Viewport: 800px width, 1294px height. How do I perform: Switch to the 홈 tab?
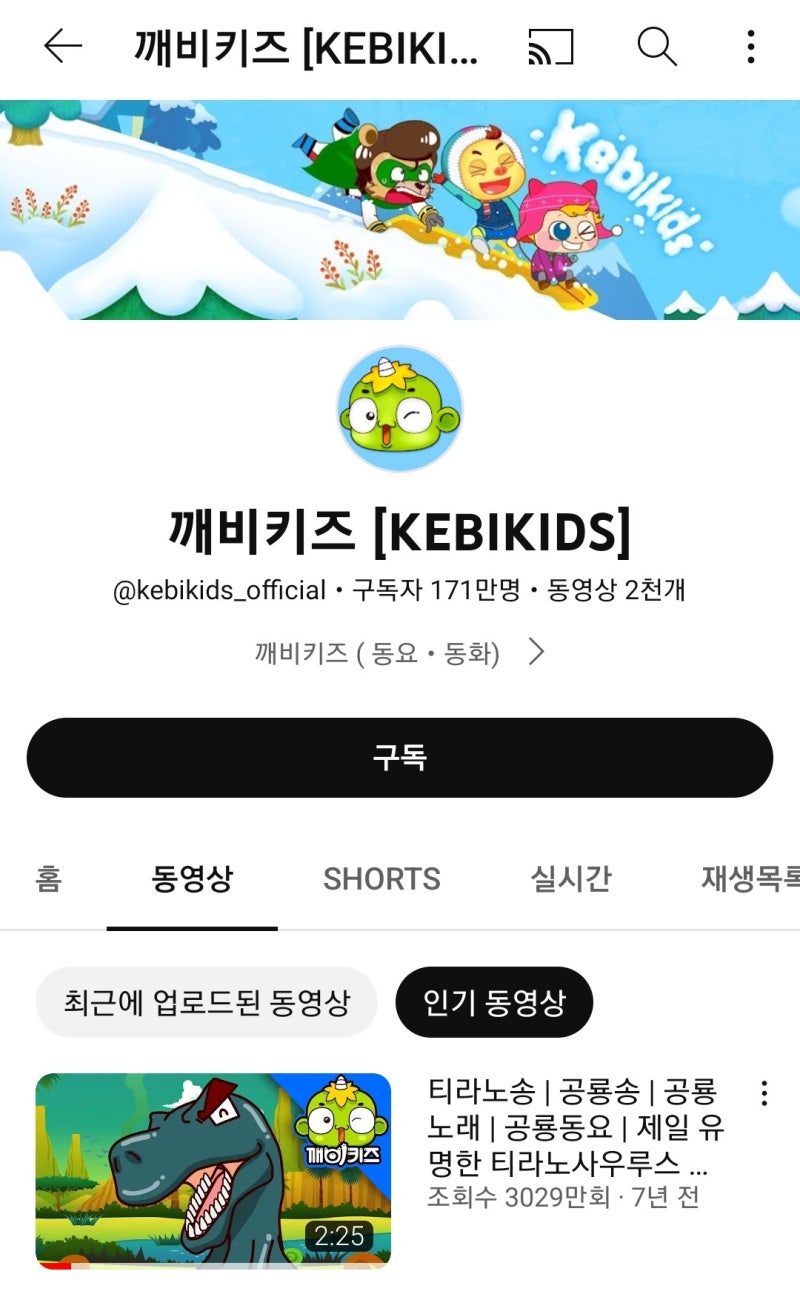(48, 879)
